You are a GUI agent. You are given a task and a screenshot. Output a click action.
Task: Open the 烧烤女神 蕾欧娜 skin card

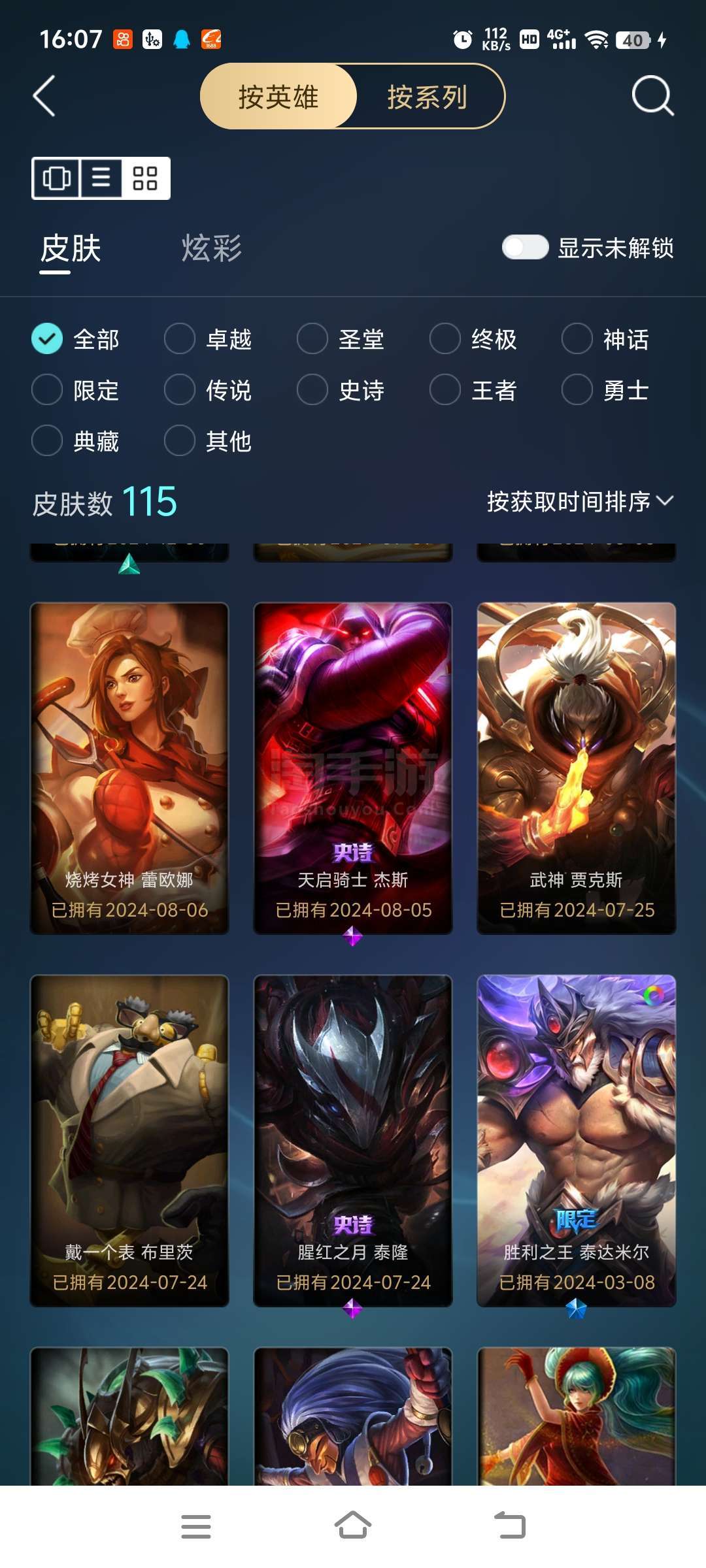pyautogui.click(x=129, y=768)
